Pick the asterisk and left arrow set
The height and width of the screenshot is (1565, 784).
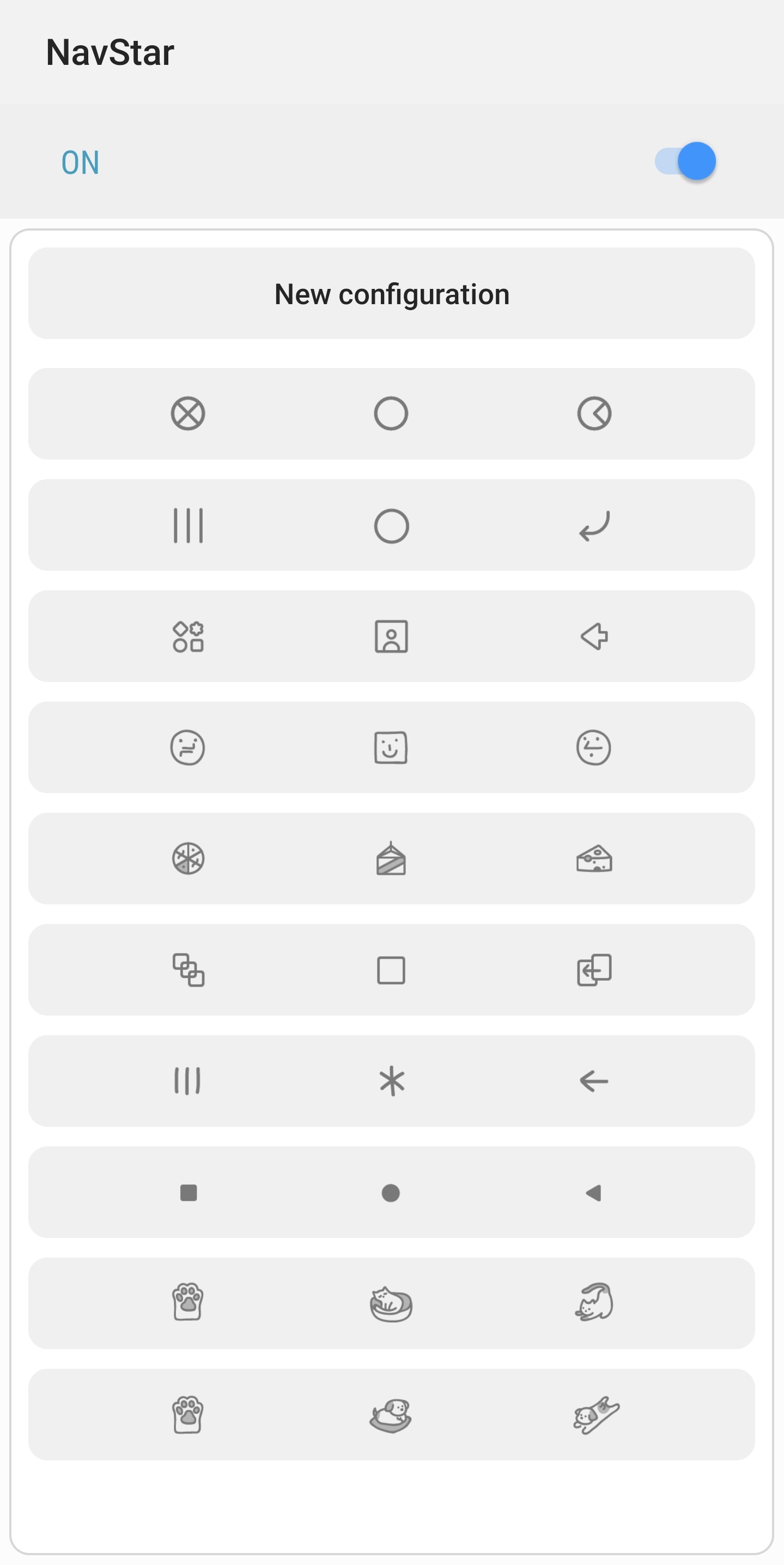(392, 1081)
